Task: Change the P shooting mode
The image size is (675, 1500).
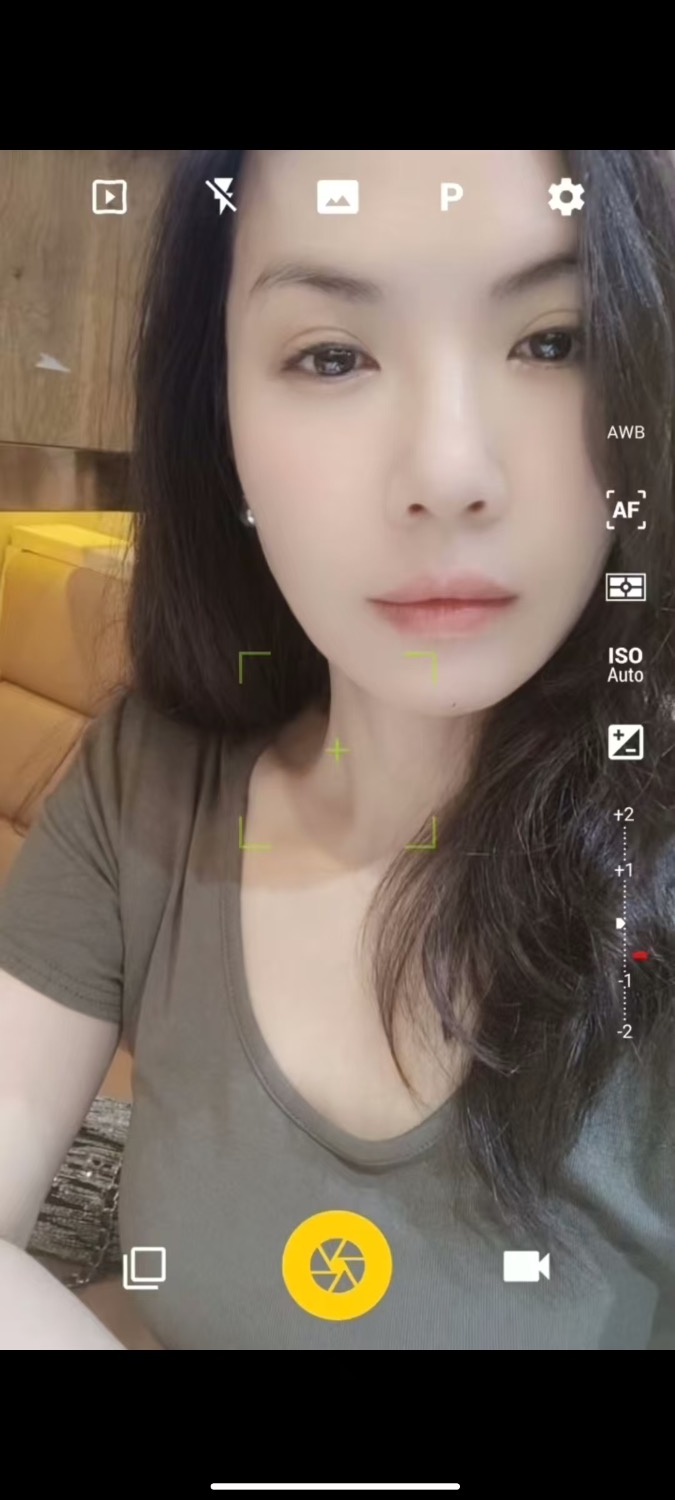Action: tap(451, 197)
